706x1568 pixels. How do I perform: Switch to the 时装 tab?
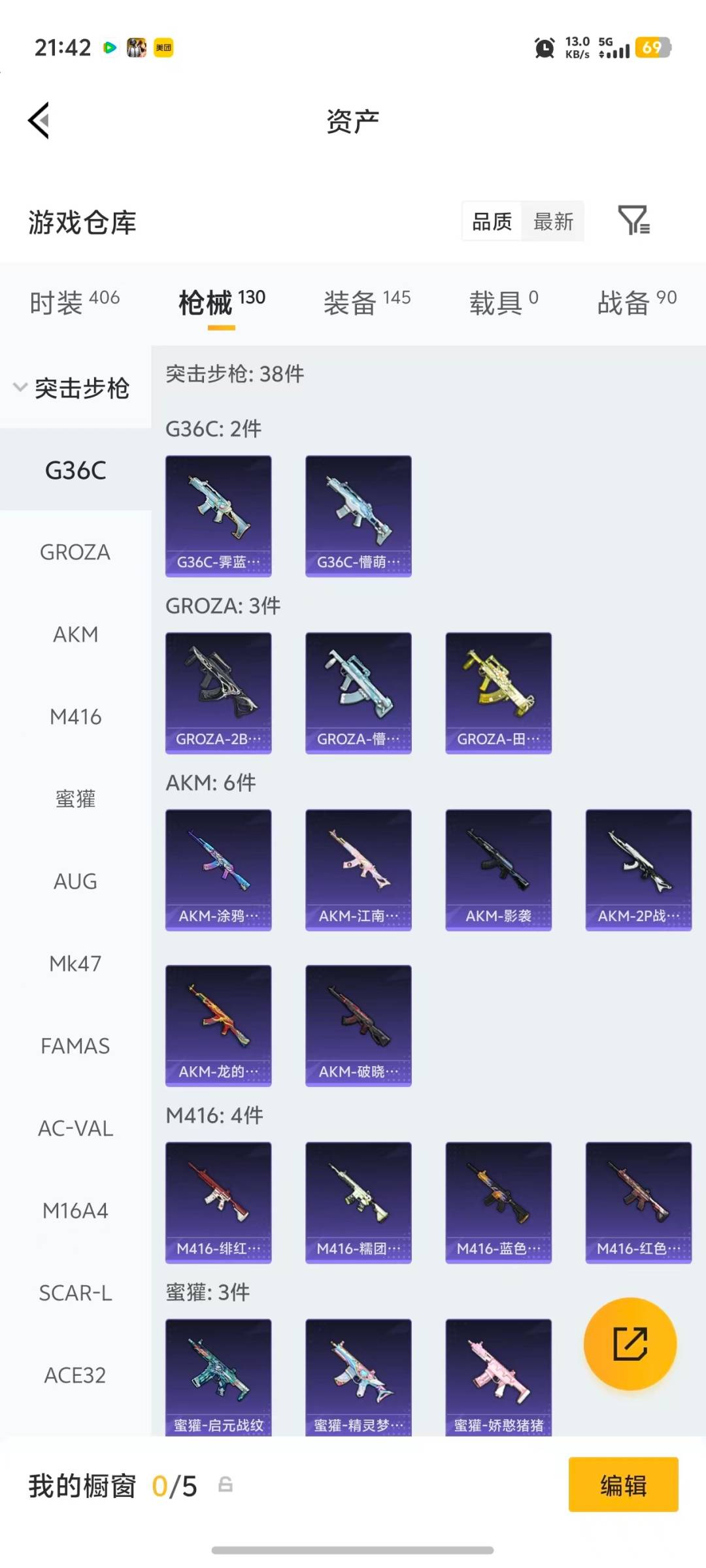(x=75, y=302)
